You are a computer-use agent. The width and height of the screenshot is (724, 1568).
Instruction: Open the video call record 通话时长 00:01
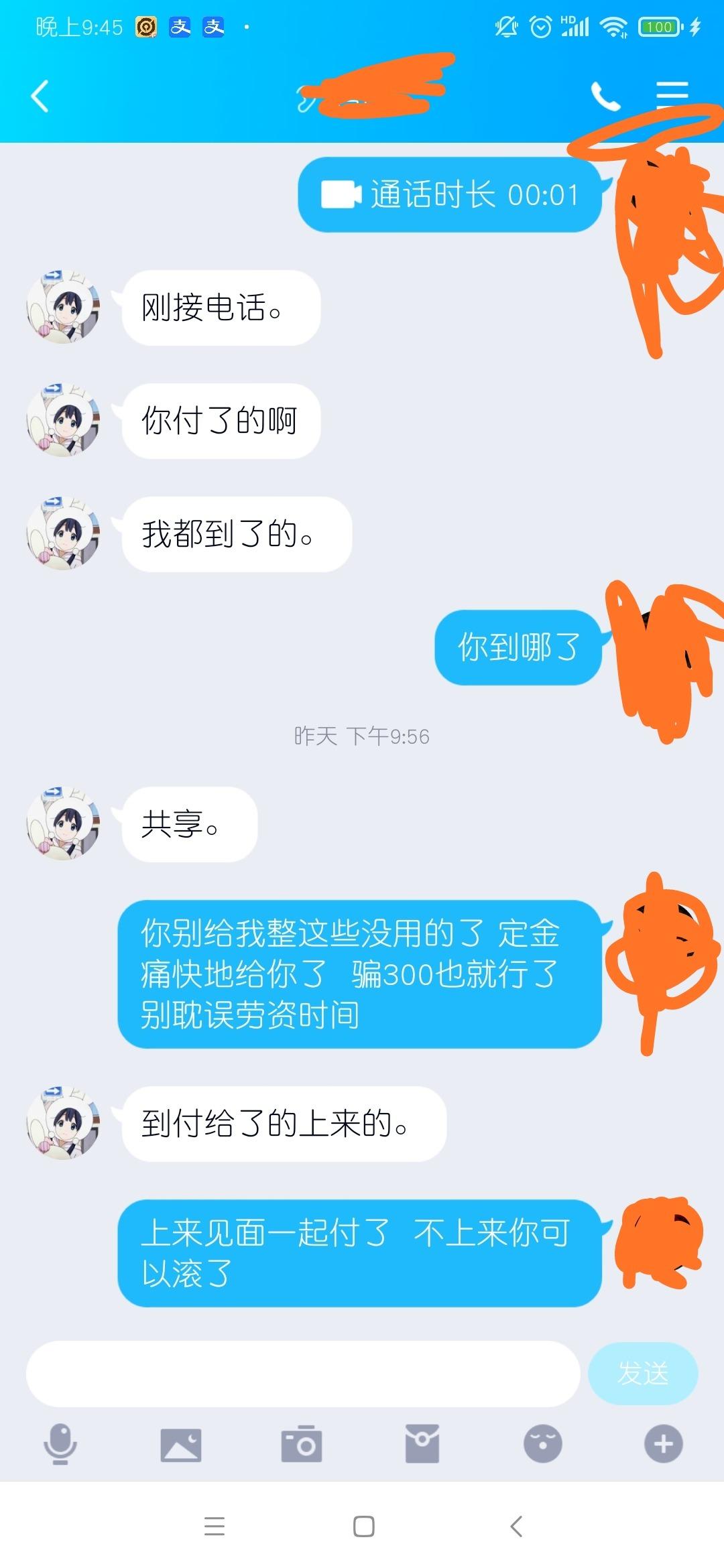pyautogui.click(x=449, y=195)
